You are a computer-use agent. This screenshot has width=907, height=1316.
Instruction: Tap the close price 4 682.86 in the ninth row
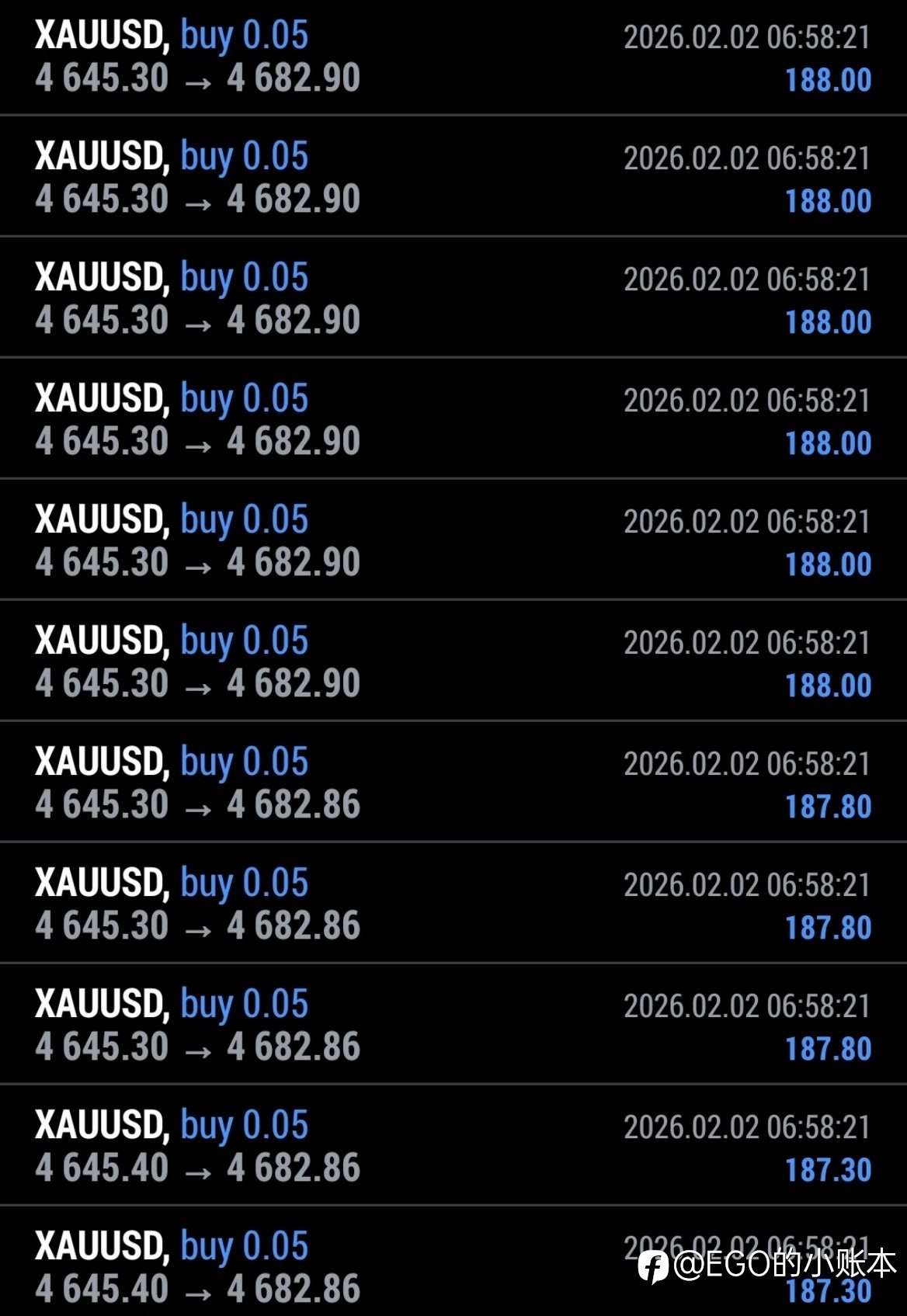pyautogui.click(x=294, y=1047)
